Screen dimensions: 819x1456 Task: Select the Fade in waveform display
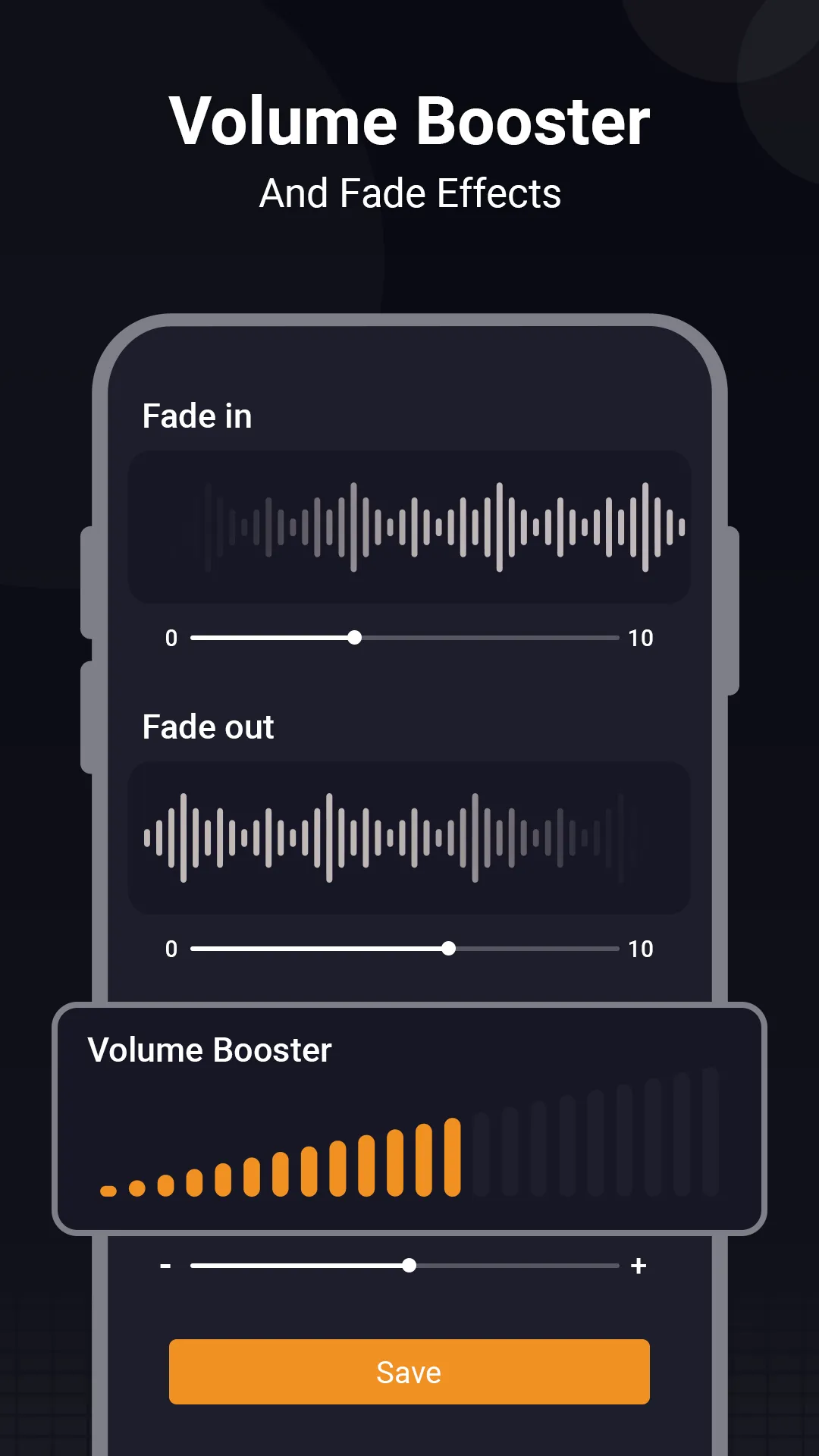point(409,526)
